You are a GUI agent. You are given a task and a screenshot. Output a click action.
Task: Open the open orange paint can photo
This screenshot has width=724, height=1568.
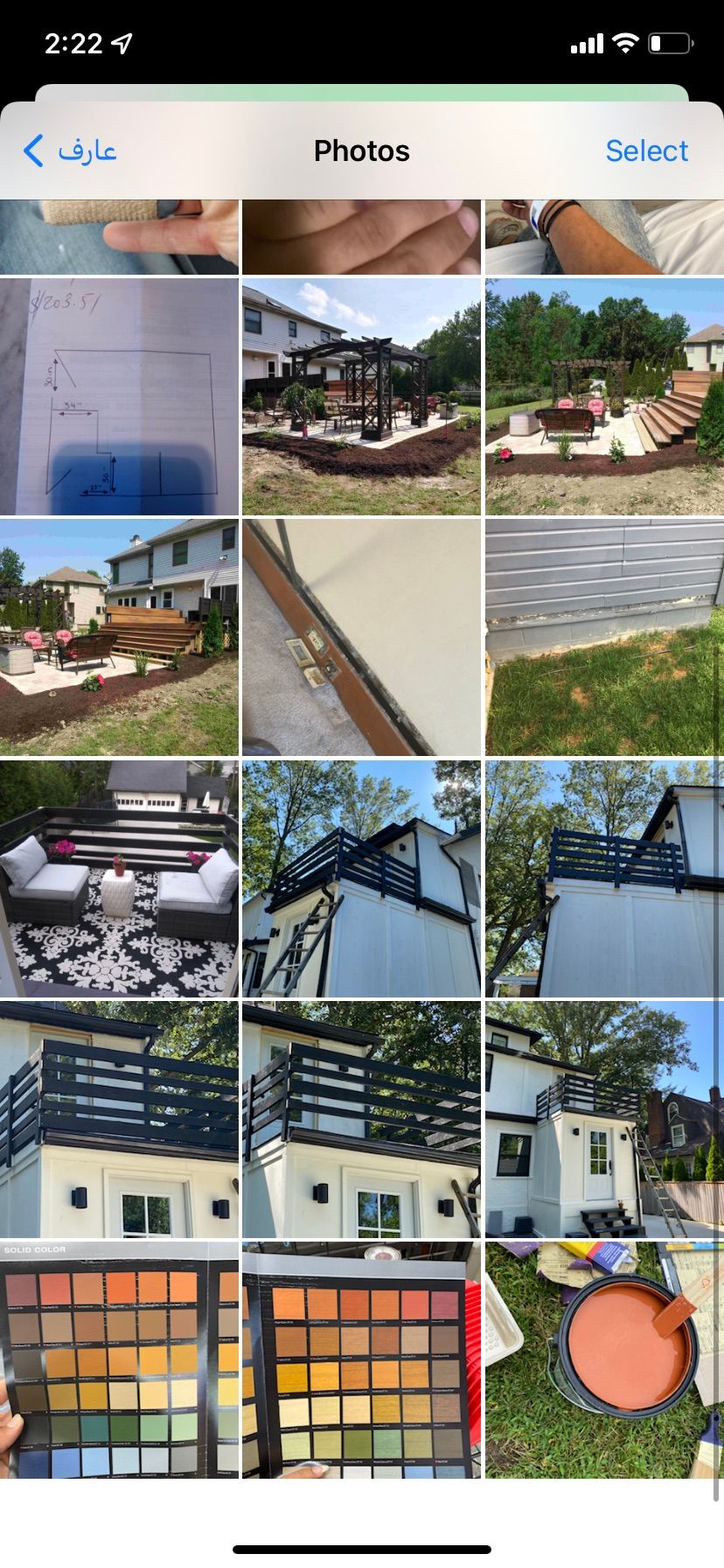click(604, 1360)
